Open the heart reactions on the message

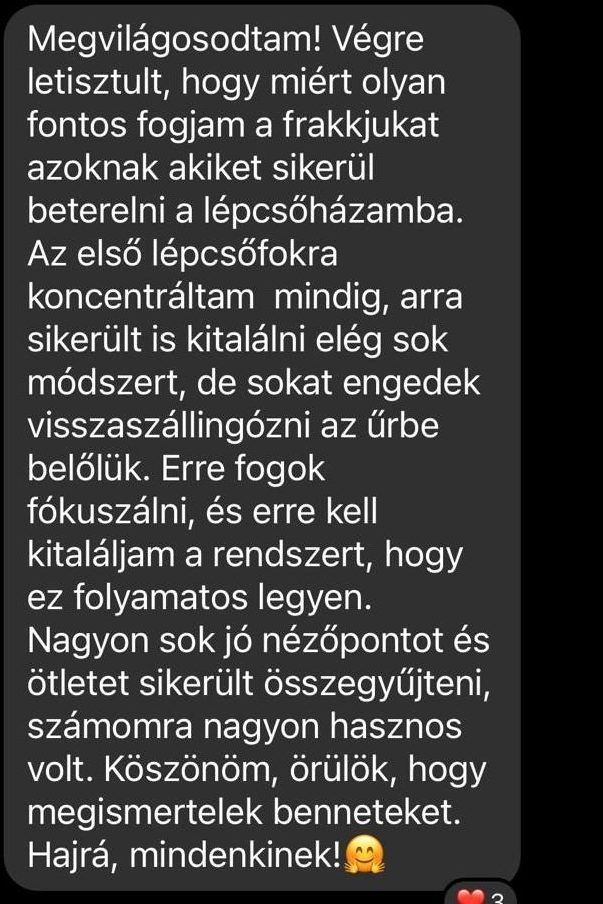pyautogui.click(x=483, y=895)
